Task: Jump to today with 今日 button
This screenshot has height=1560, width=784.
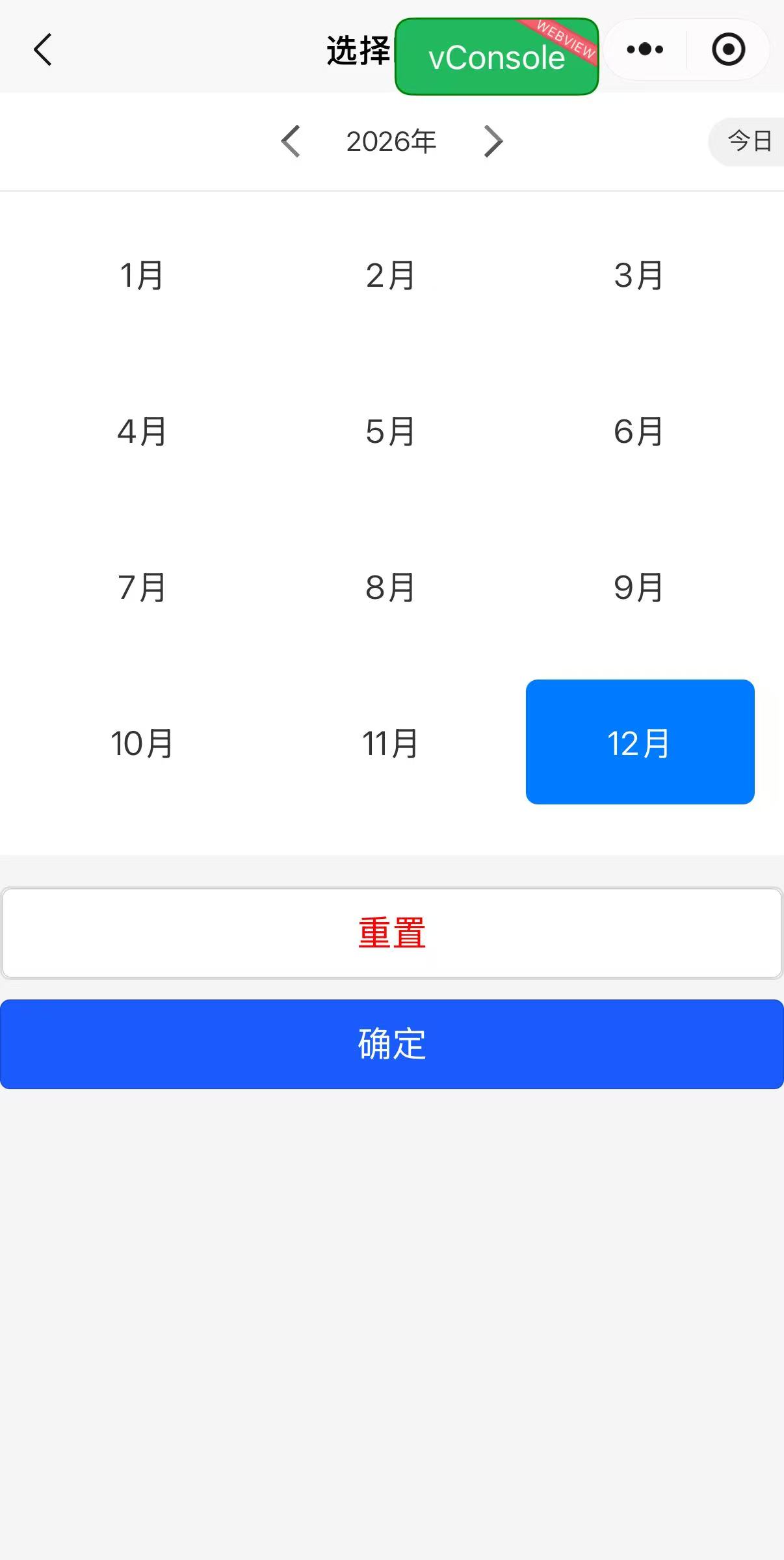Action: (748, 141)
